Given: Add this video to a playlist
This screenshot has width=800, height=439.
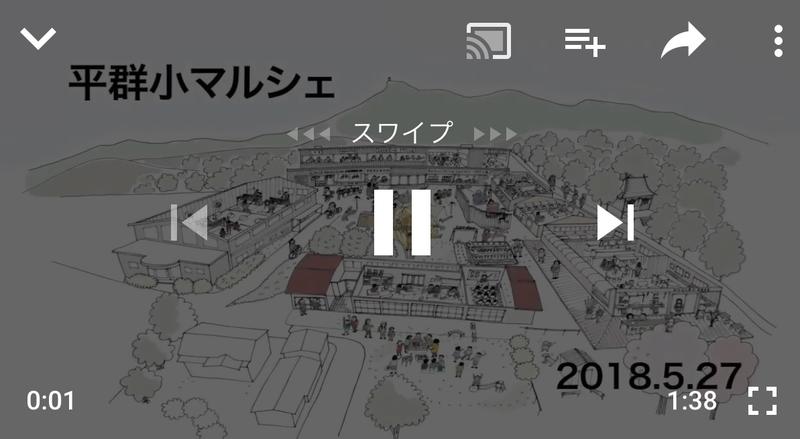Looking at the screenshot, I should (x=585, y=41).
